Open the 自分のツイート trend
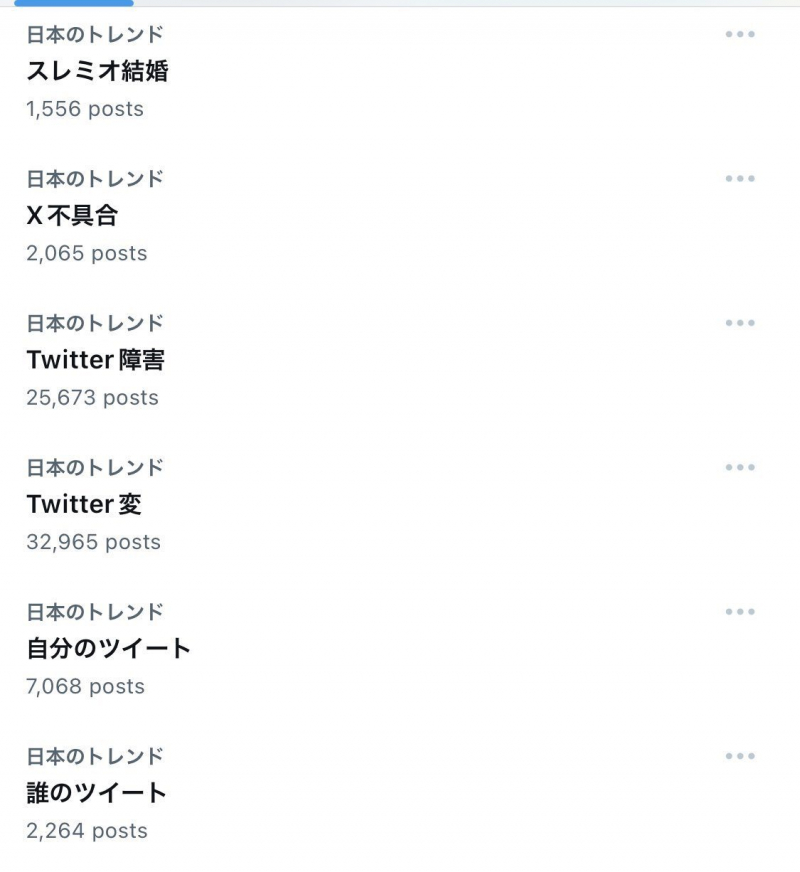800x872 pixels. click(108, 648)
